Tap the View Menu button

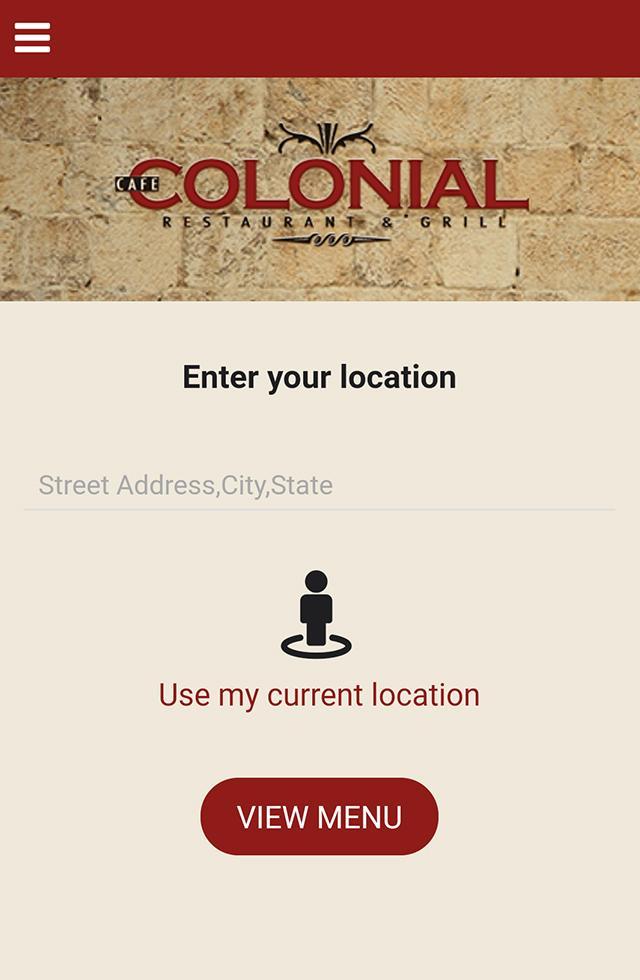(x=319, y=817)
